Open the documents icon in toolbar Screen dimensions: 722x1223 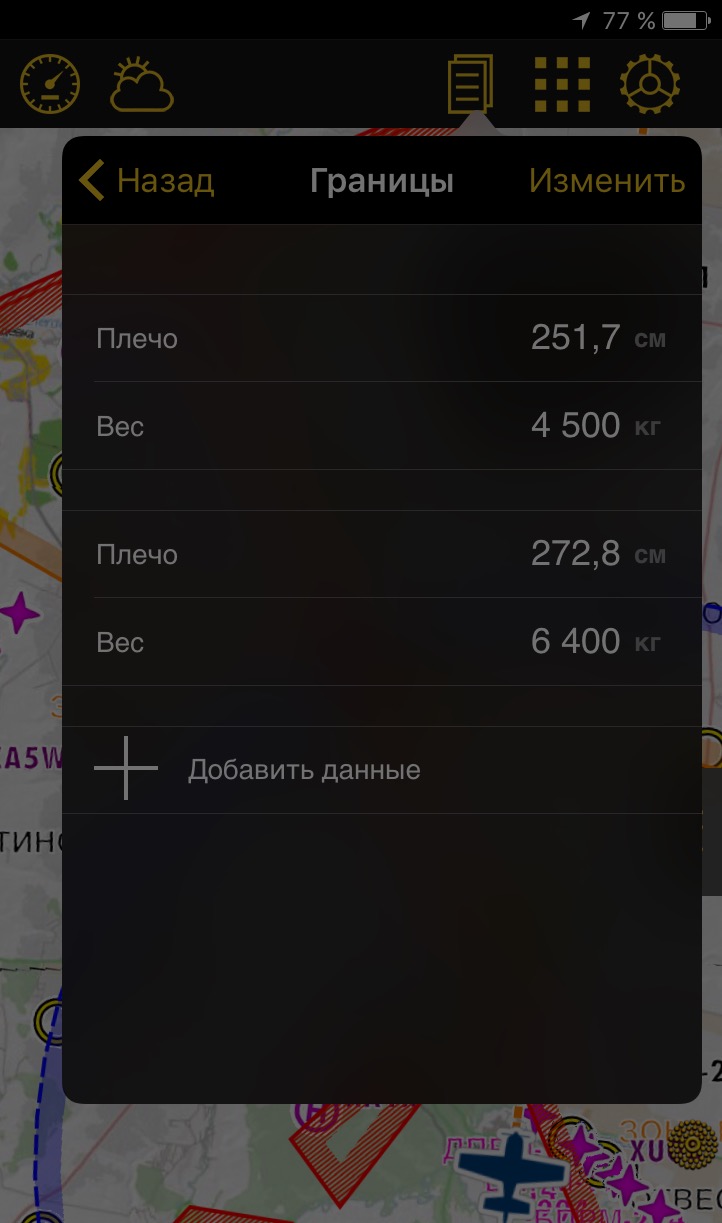tap(470, 85)
